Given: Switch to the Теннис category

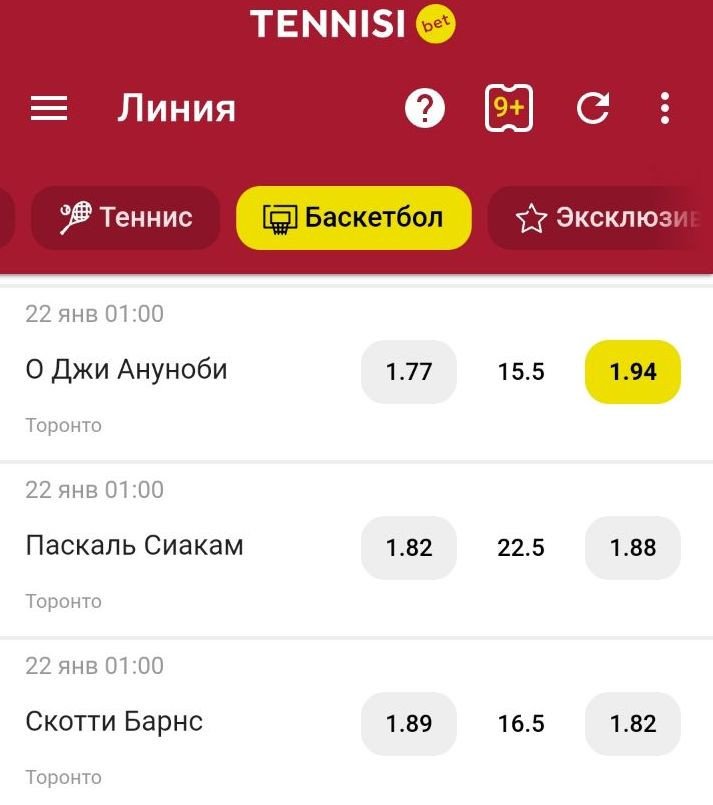Looking at the screenshot, I should (126, 217).
